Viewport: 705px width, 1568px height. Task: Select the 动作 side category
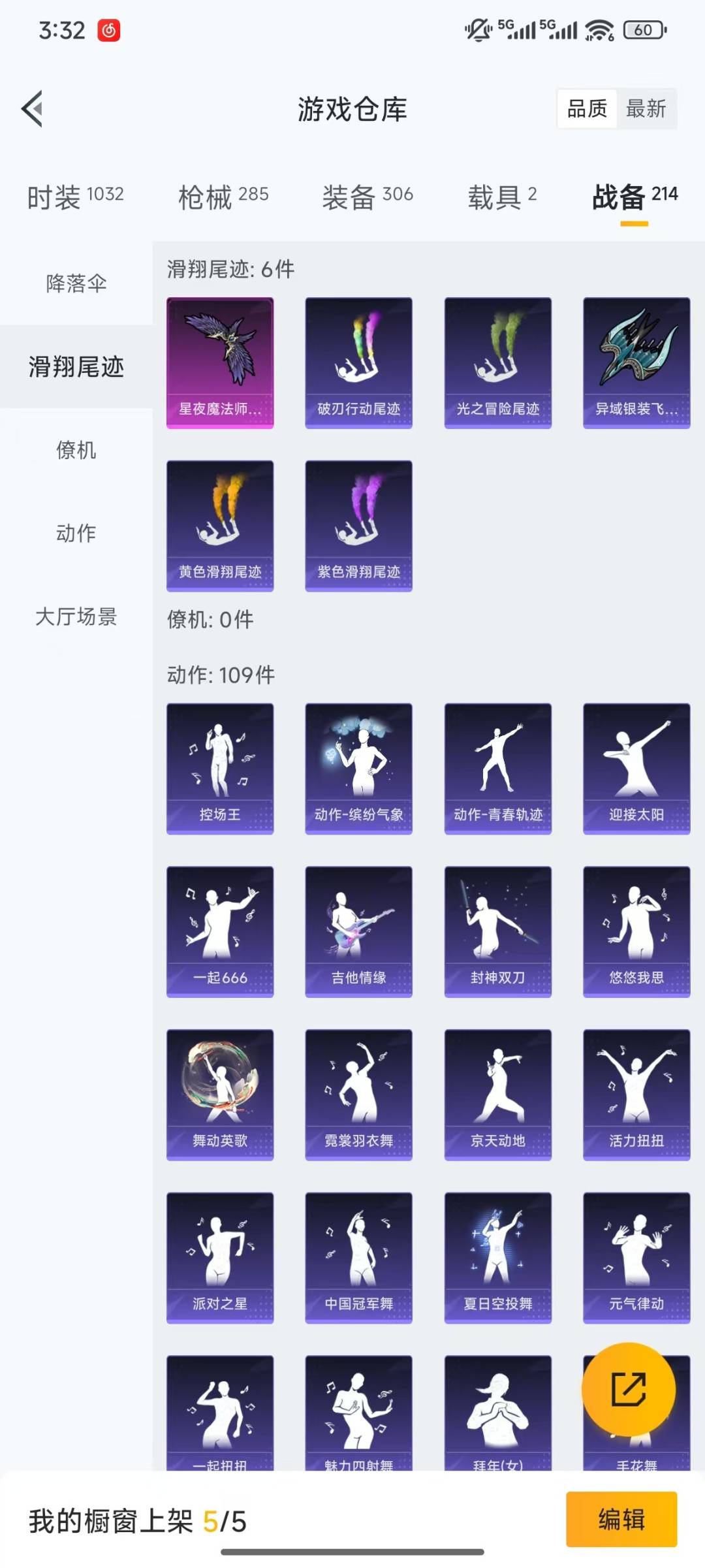(76, 534)
